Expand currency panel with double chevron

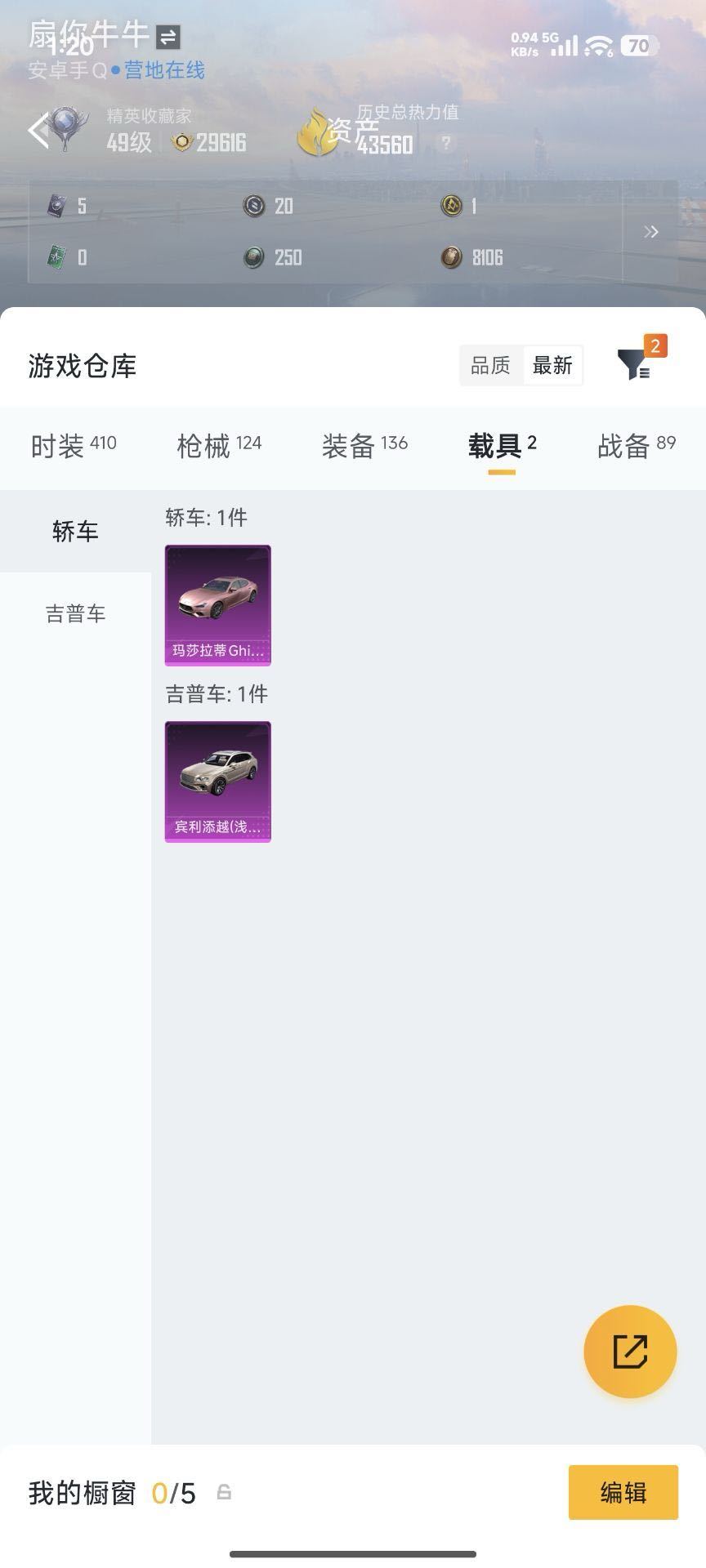(x=650, y=232)
